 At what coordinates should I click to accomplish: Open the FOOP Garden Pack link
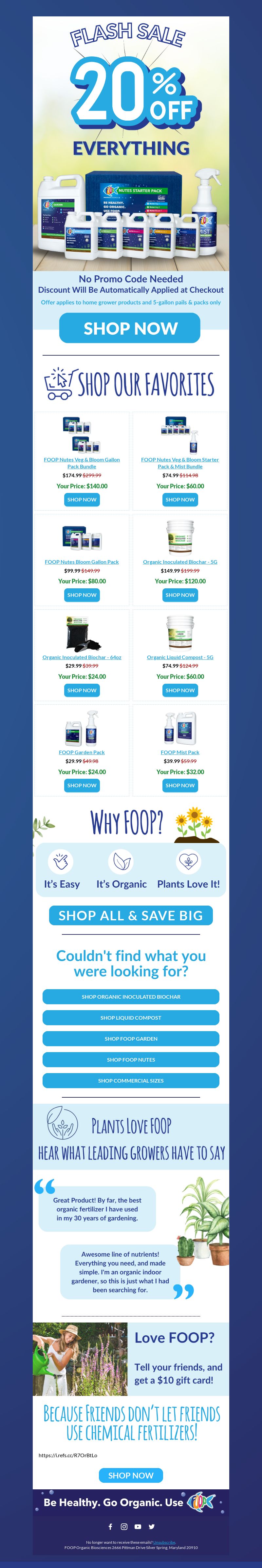(82, 752)
